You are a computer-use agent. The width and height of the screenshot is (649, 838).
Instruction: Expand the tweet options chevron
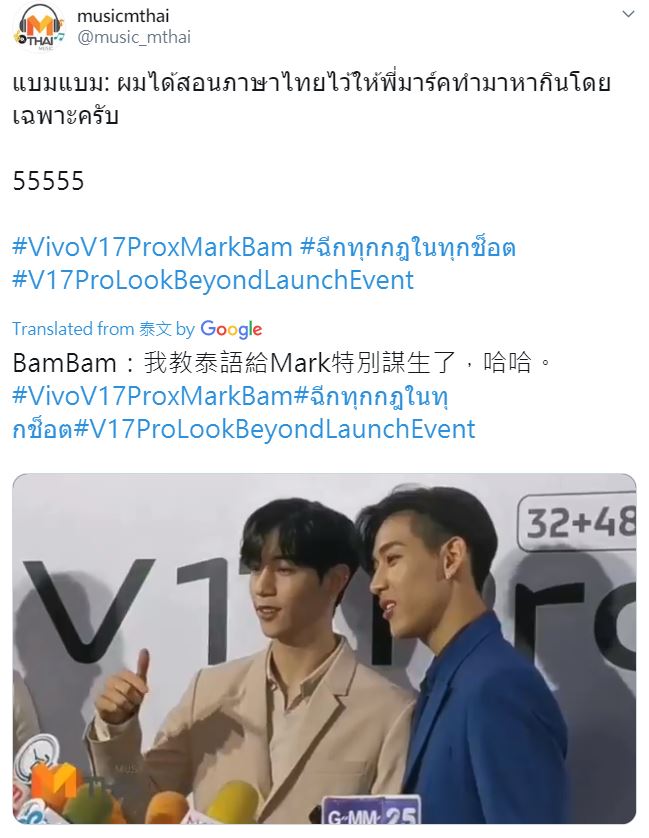coord(628,15)
